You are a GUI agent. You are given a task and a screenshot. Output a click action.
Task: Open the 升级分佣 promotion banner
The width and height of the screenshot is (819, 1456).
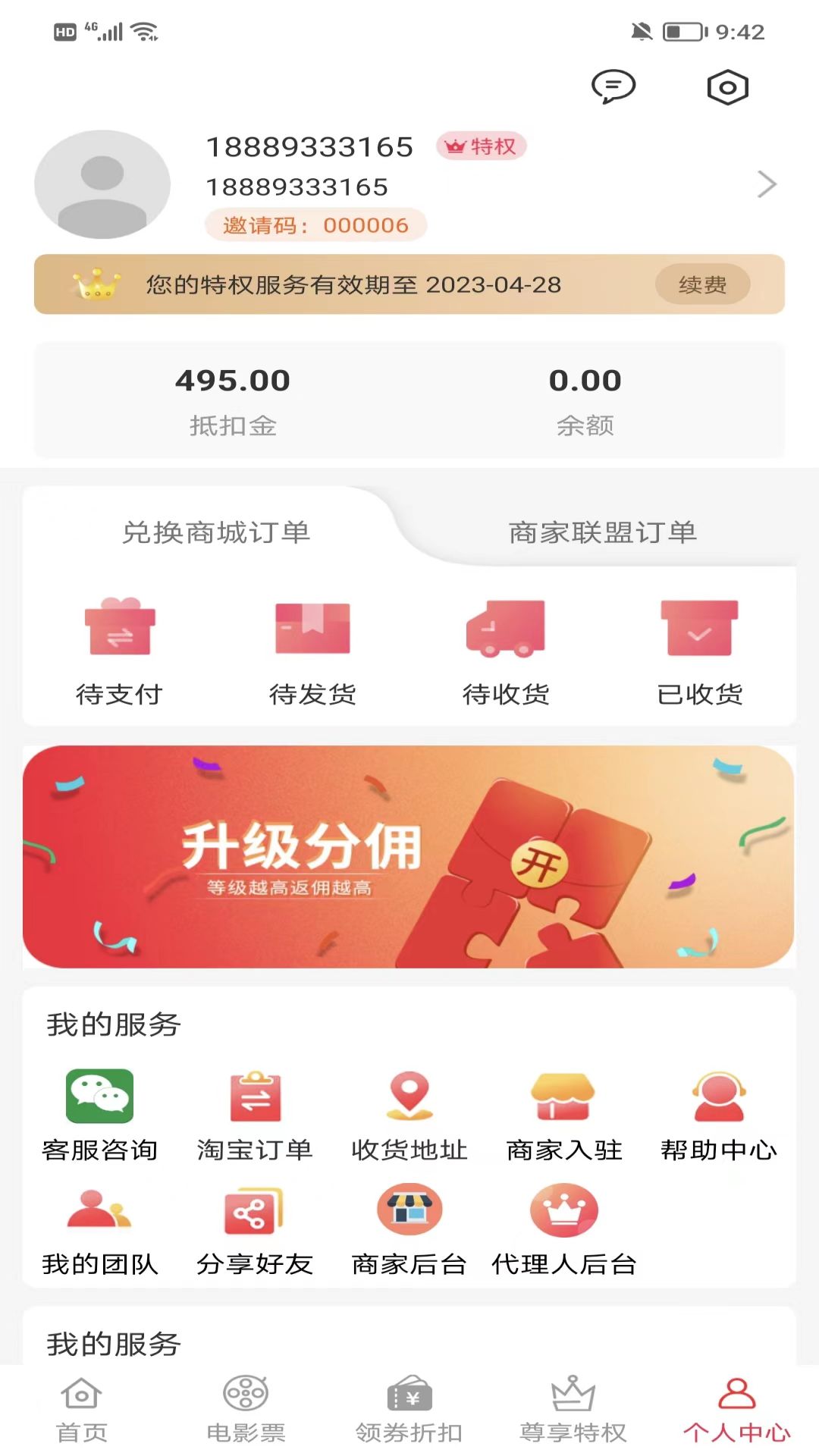[409, 857]
